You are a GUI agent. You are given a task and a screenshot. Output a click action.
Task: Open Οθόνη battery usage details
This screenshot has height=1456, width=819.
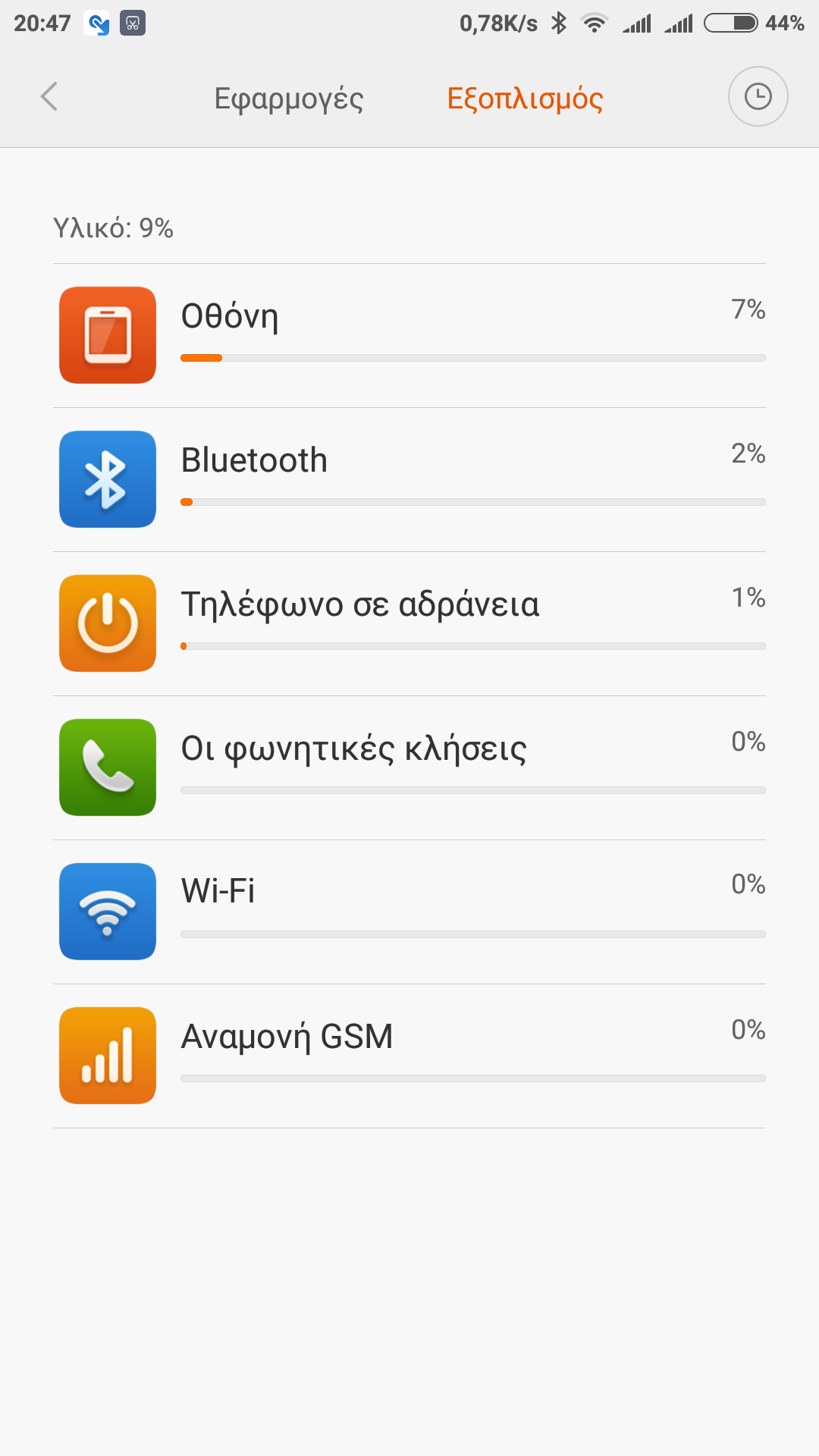click(409, 335)
